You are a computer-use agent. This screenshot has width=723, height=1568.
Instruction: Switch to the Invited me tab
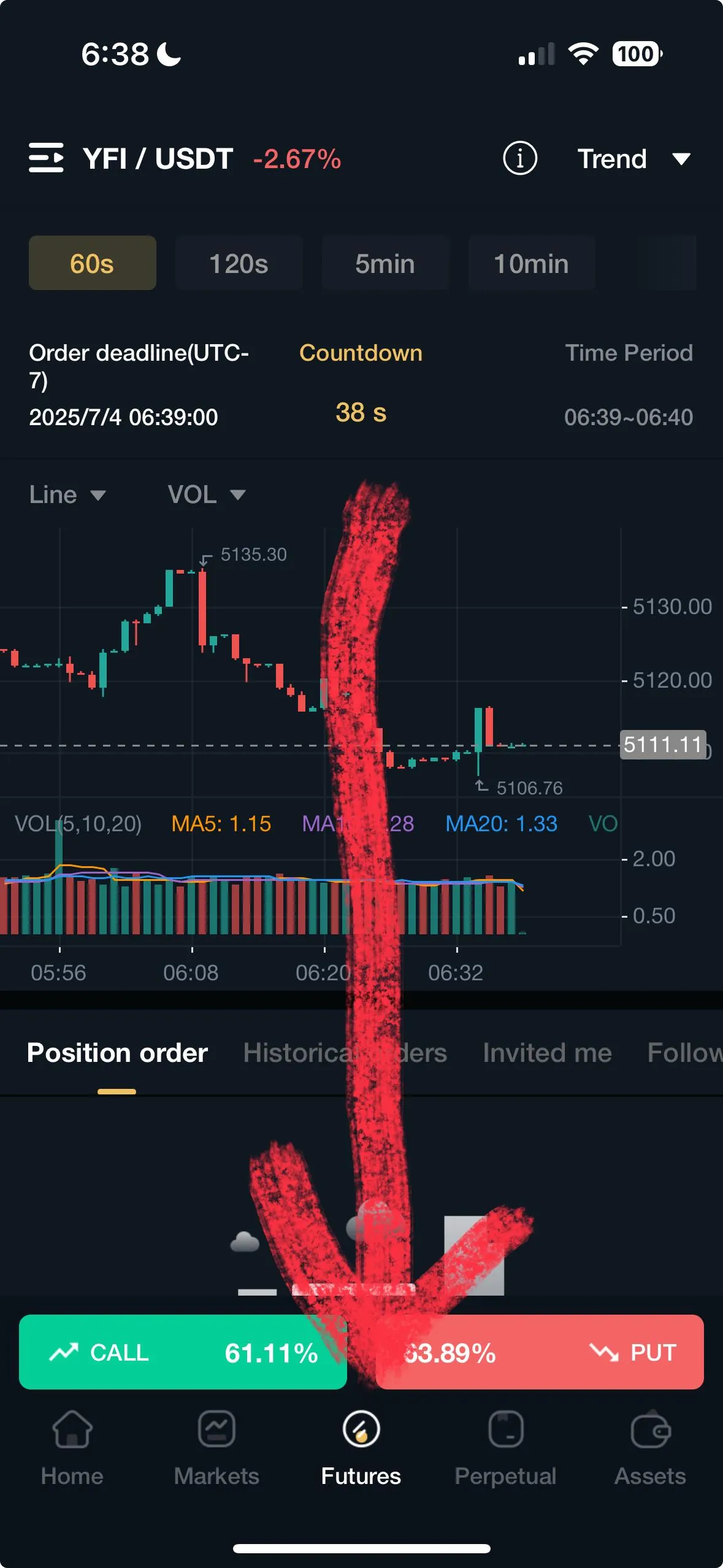coord(547,1053)
